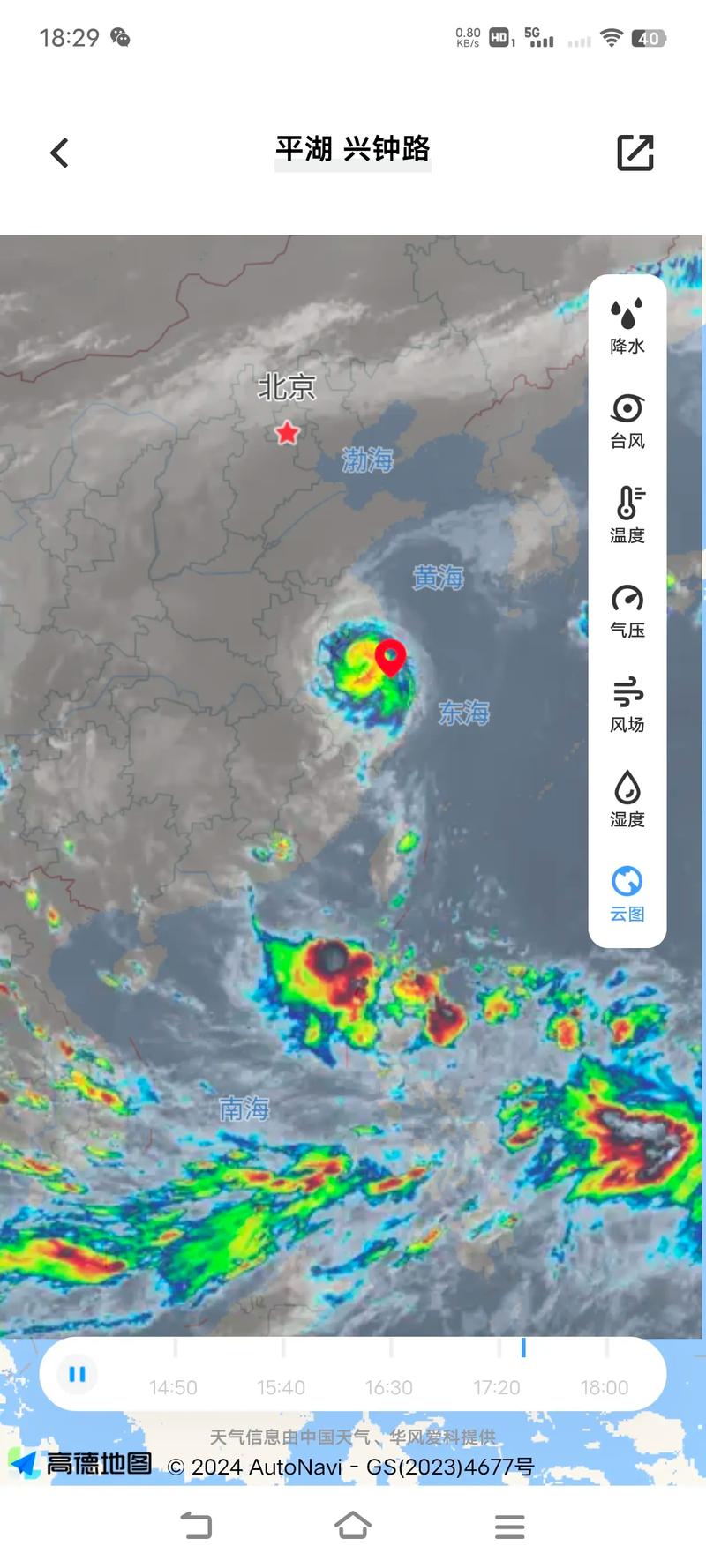Image resolution: width=706 pixels, height=1568 pixels.
Task: Switch to the 风场 wind field layer
Action: coord(627,706)
